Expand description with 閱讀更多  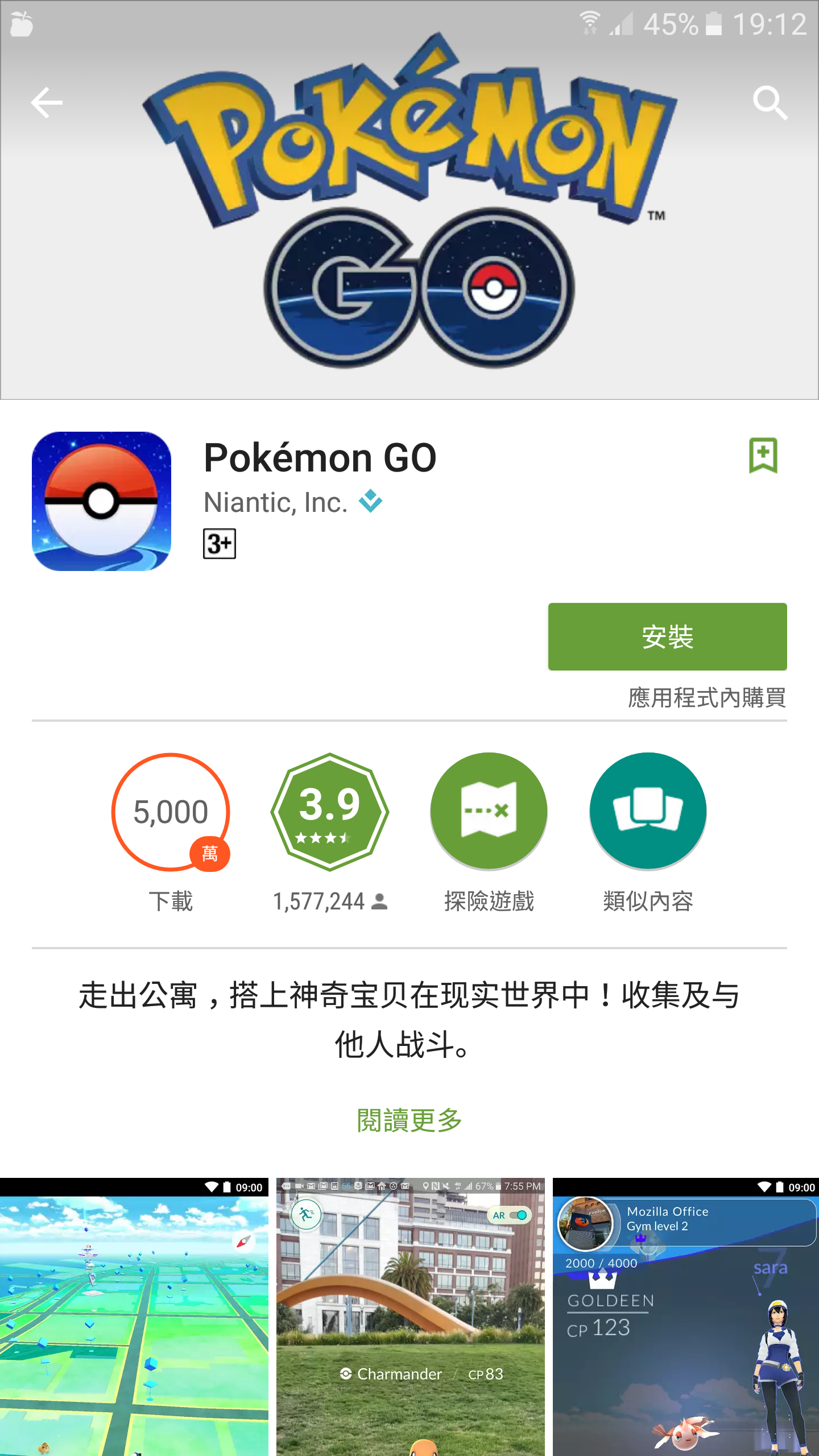[409, 1120]
